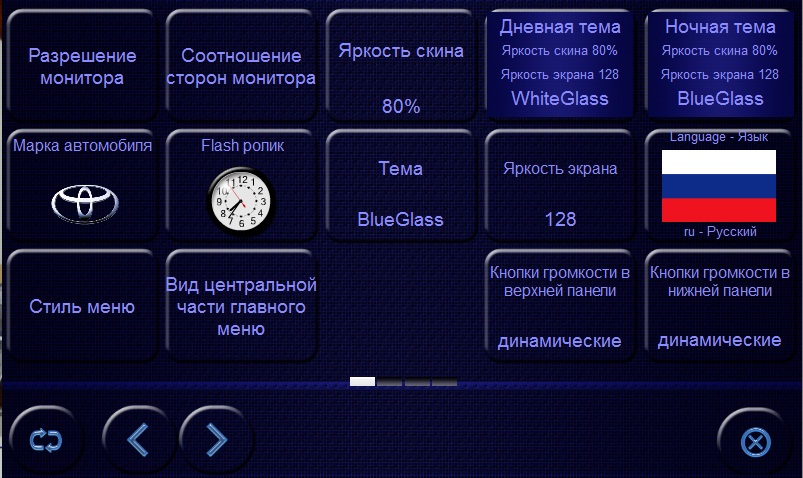Open the Разрешение монитора setting
The height and width of the screenshot is (478, 803).
pyautogui.click(x=82, y=66)
